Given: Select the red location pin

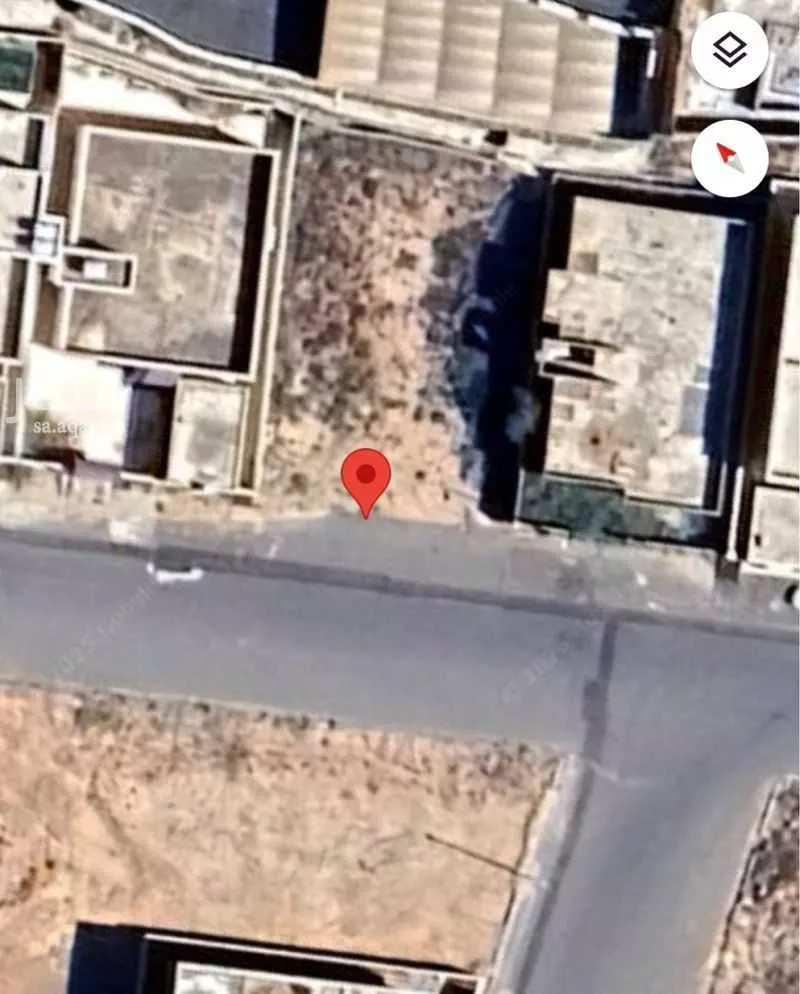Looking at the screenshot, I should tap(366, 476).
